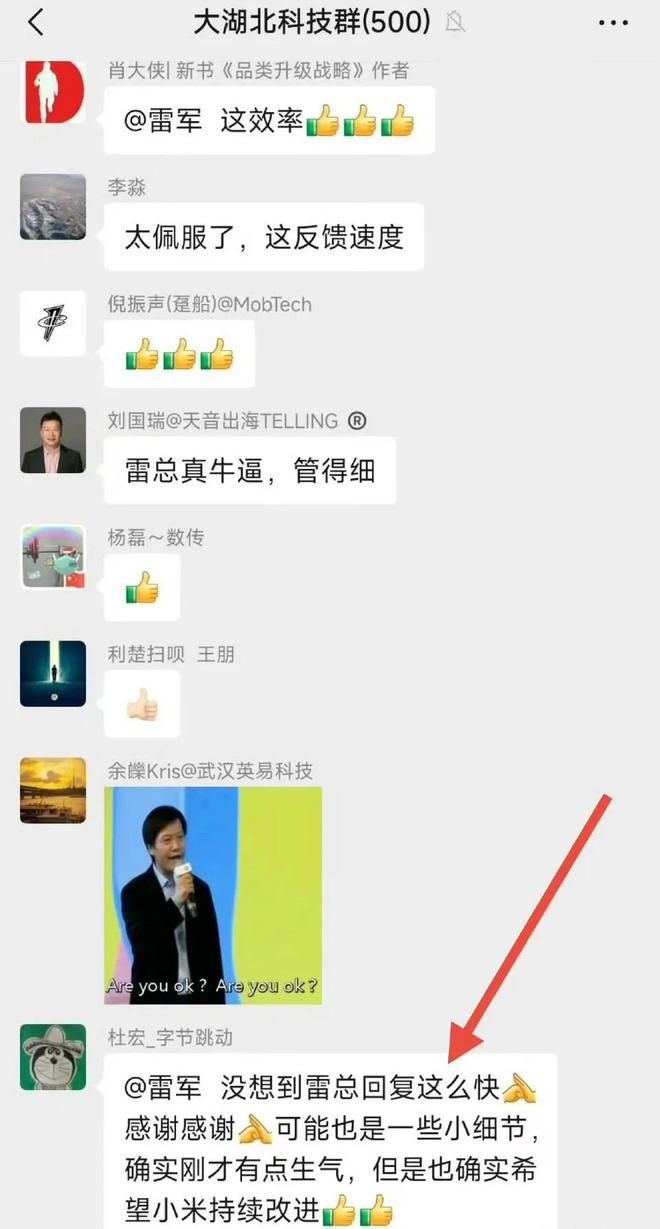
Task: View 余嵘Kris's profile avatar
Action: [x=53, y=790]
